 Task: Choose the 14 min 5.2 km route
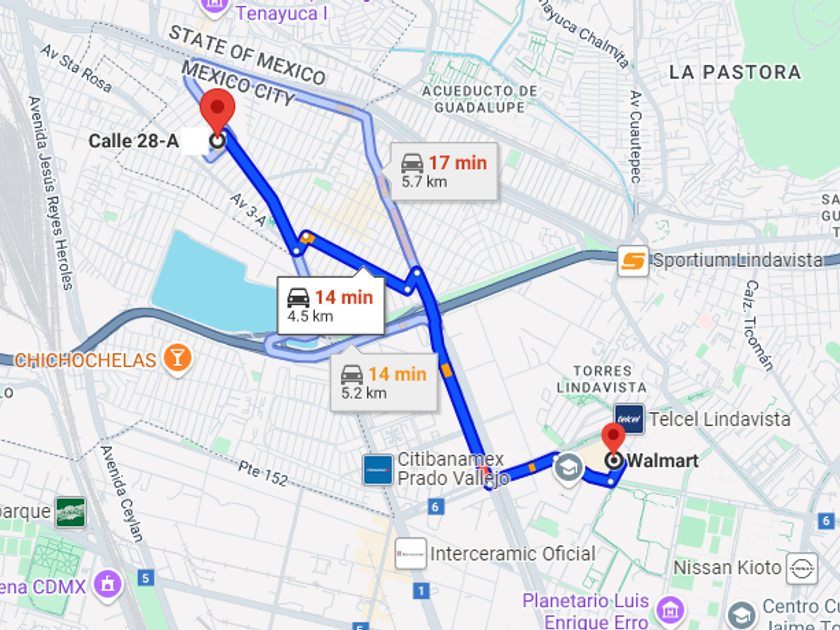coord(384,382)
